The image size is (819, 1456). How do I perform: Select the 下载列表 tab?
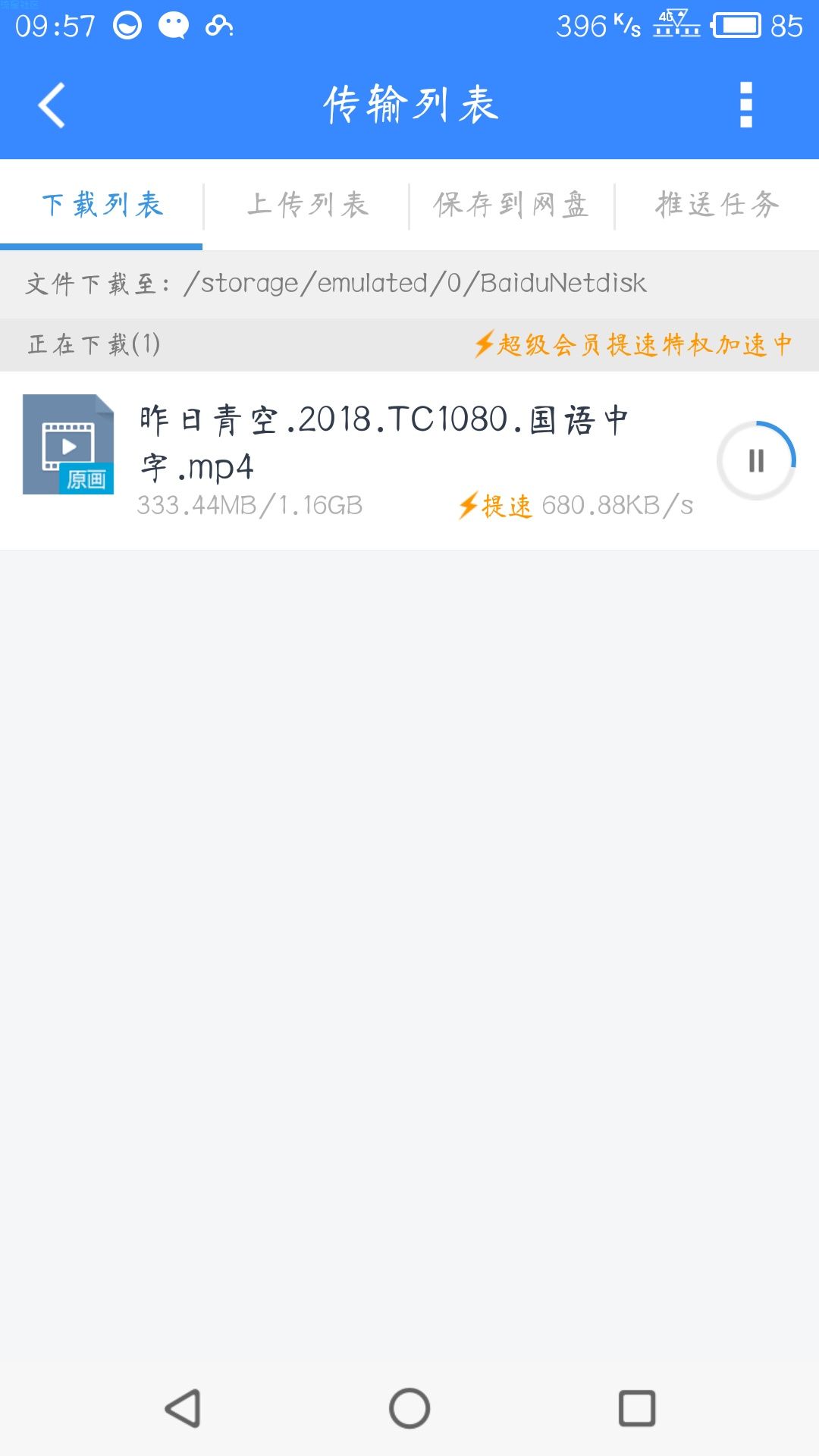point(102,205)
